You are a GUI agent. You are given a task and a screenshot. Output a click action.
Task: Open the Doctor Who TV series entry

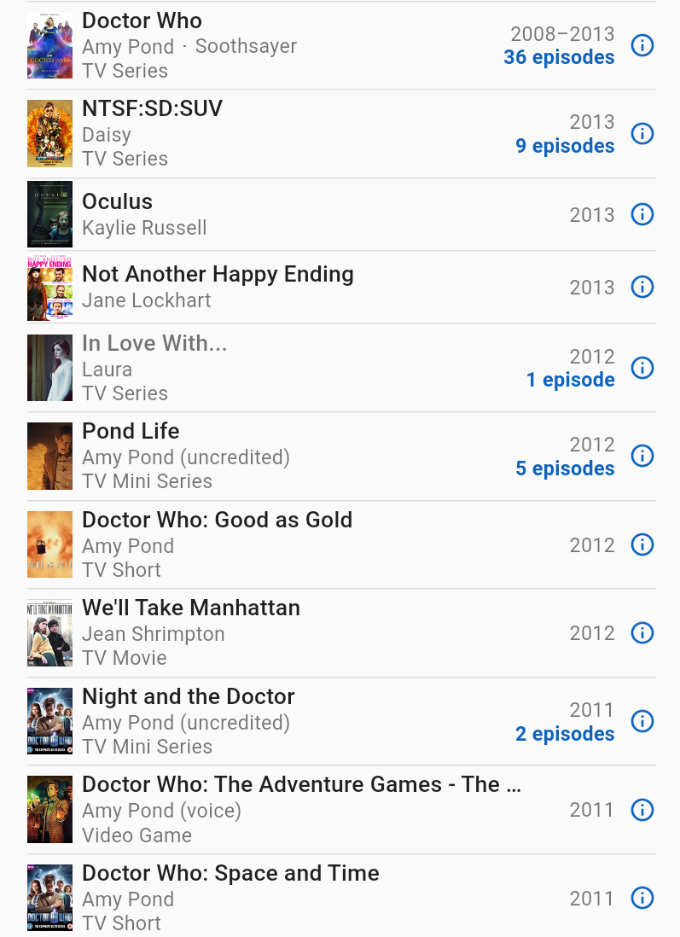coord(142,21)
